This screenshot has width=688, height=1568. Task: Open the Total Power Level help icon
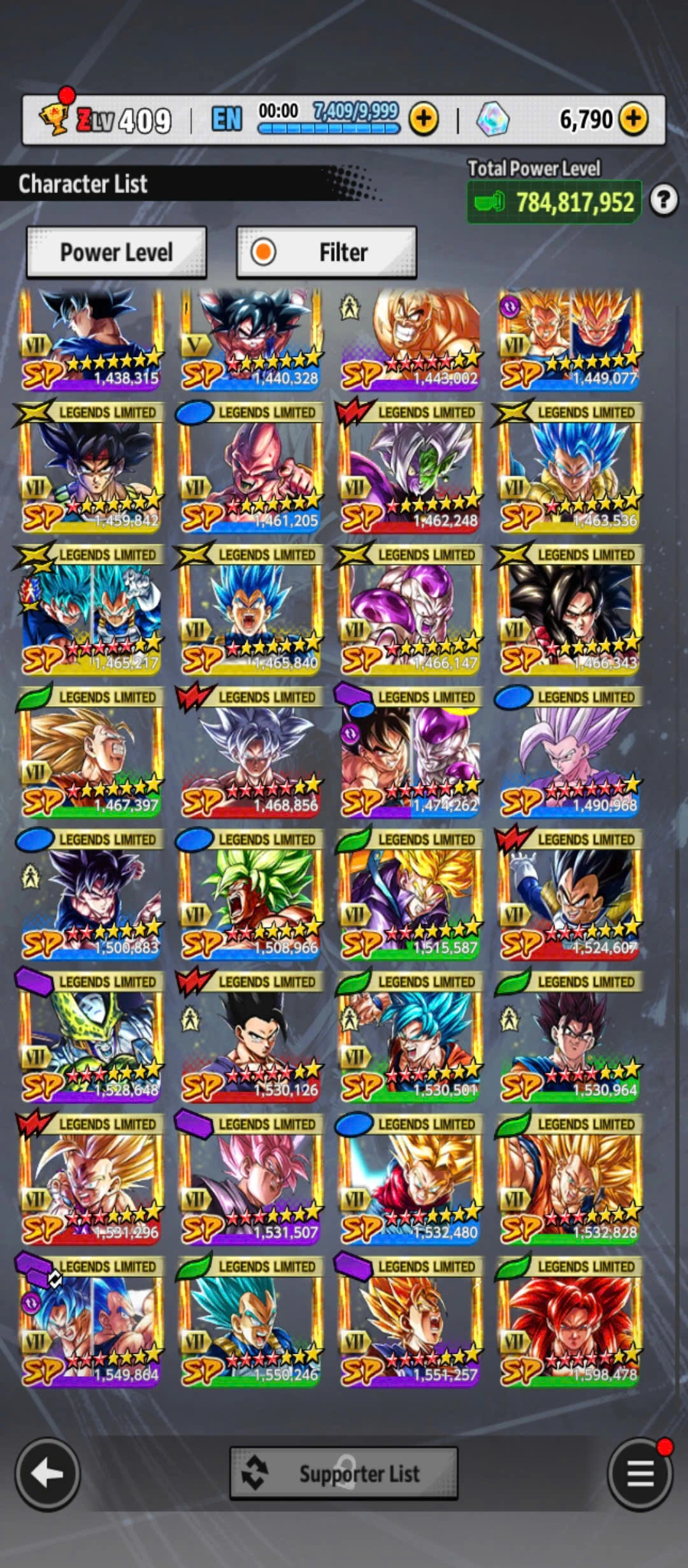663,201
